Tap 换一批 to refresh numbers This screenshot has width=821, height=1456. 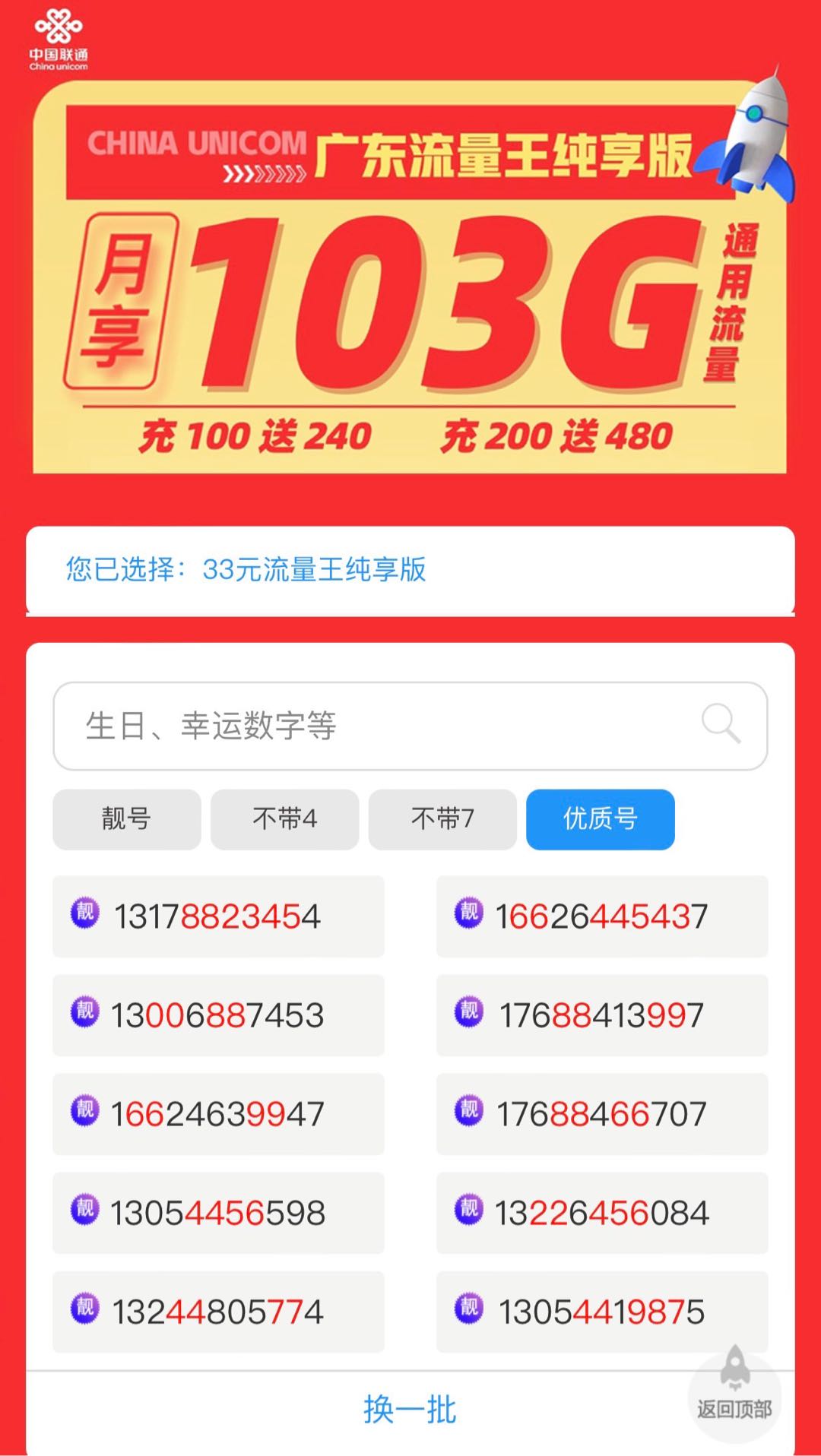tap(410, 1410)
